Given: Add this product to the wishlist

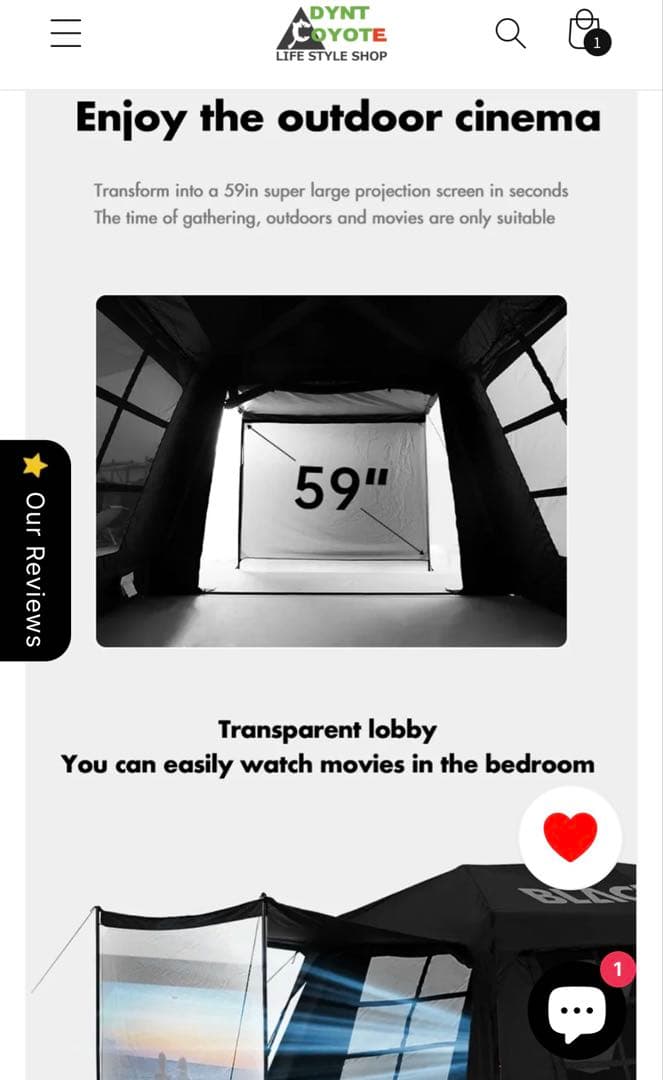Looking at the screenshot, I should [x=570, y=837].
